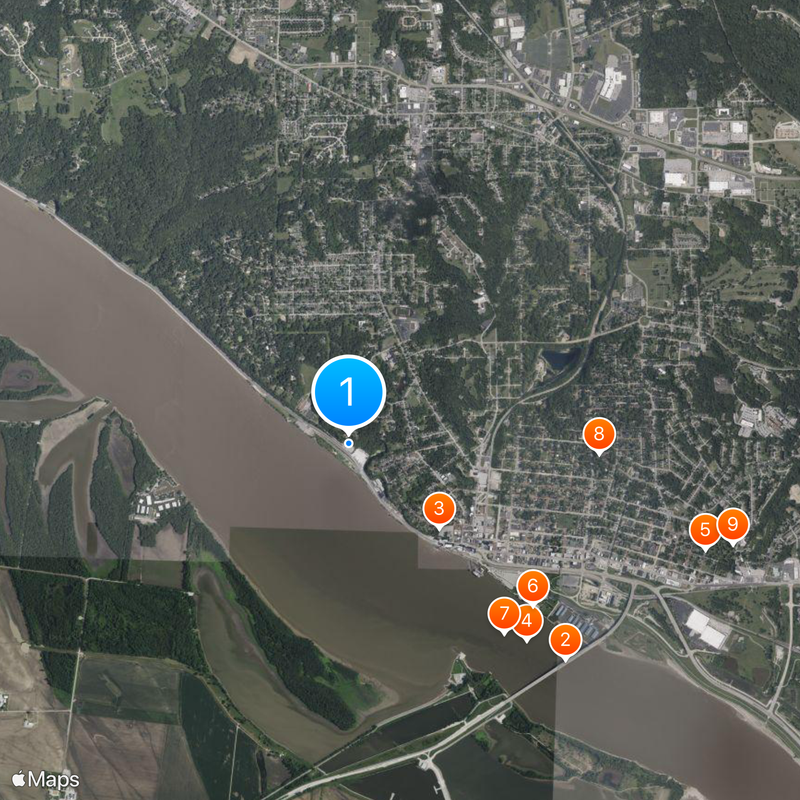Open the Apple Maps attribution logo
This screenshot has height=800, width=800.
[x=46, y=779]
